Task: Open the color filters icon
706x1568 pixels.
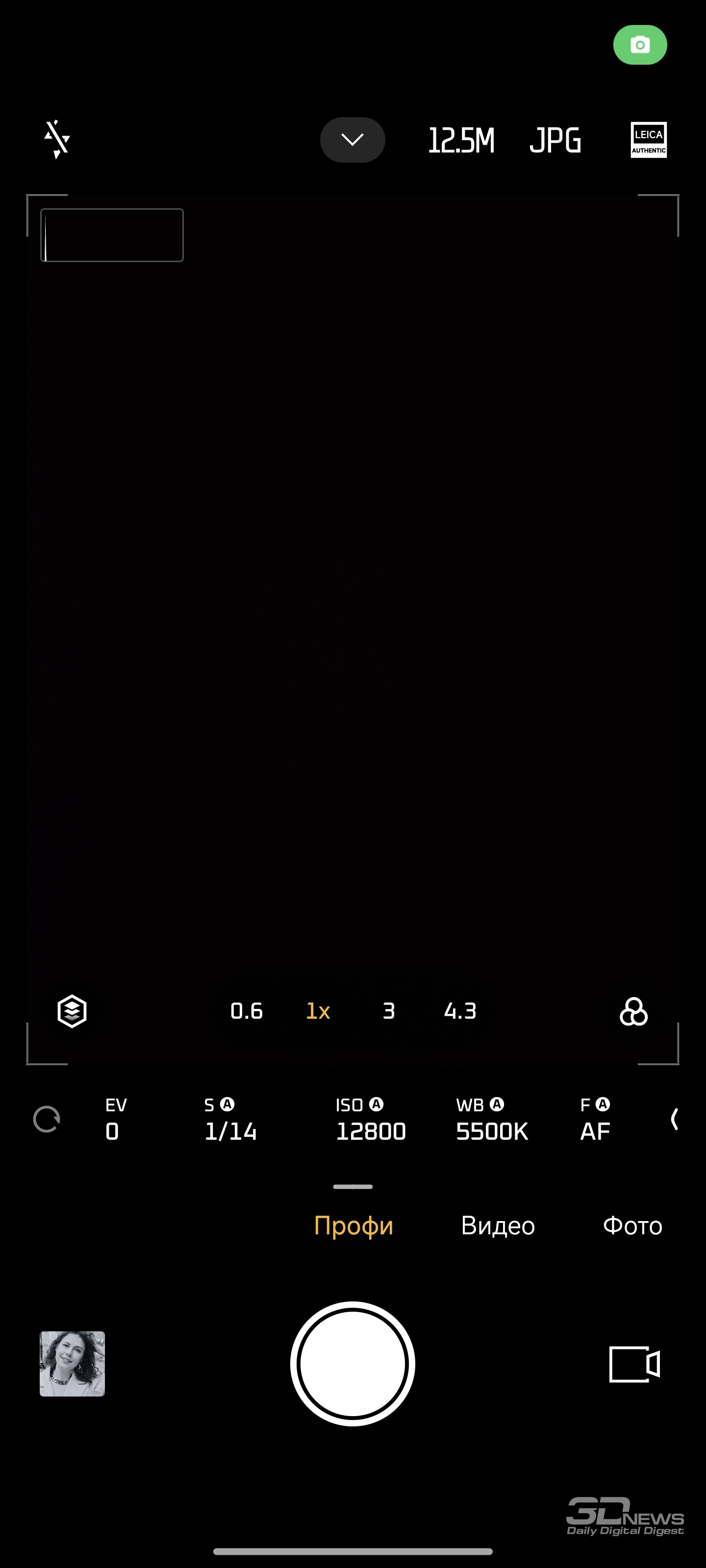Action: (633, 1011)
